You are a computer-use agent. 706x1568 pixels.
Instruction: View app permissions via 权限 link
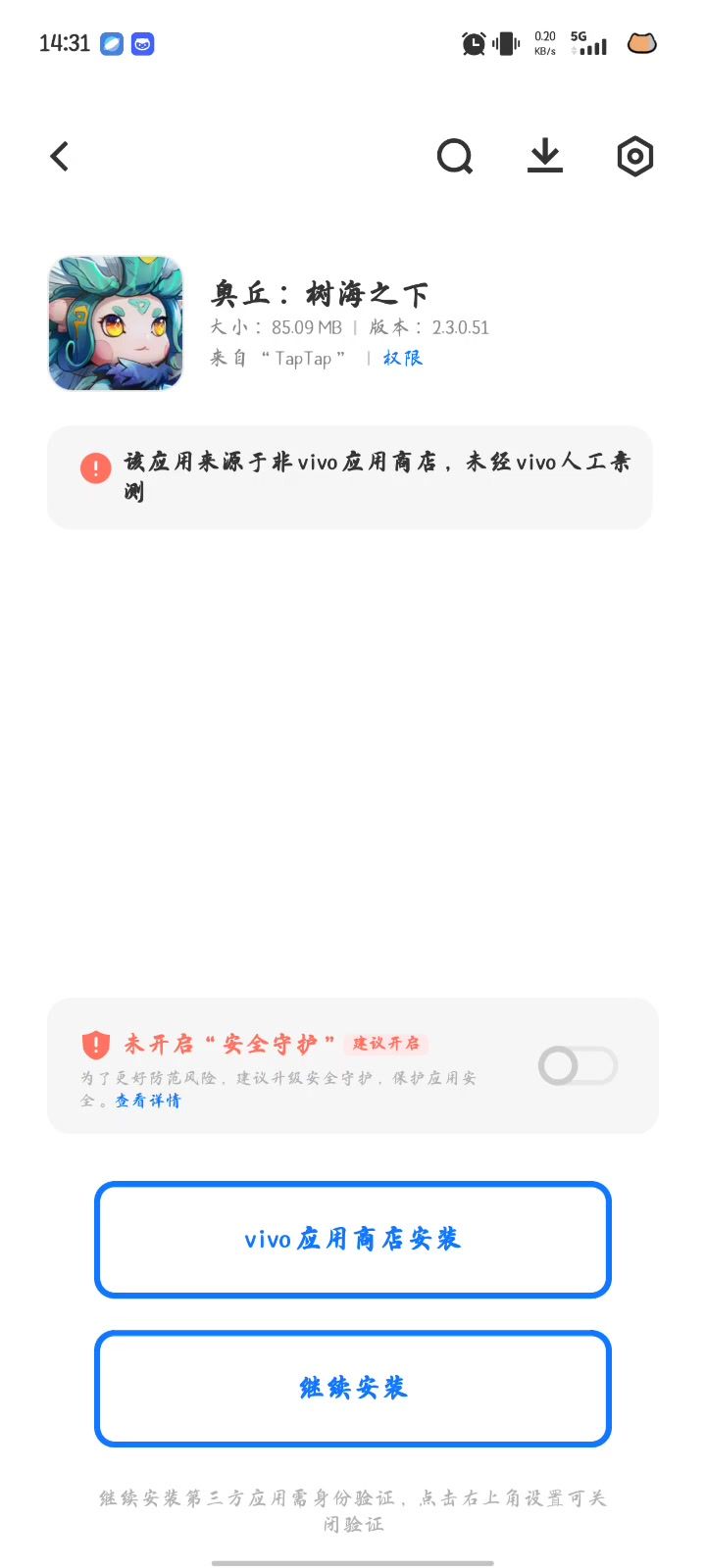pos(403,359)
